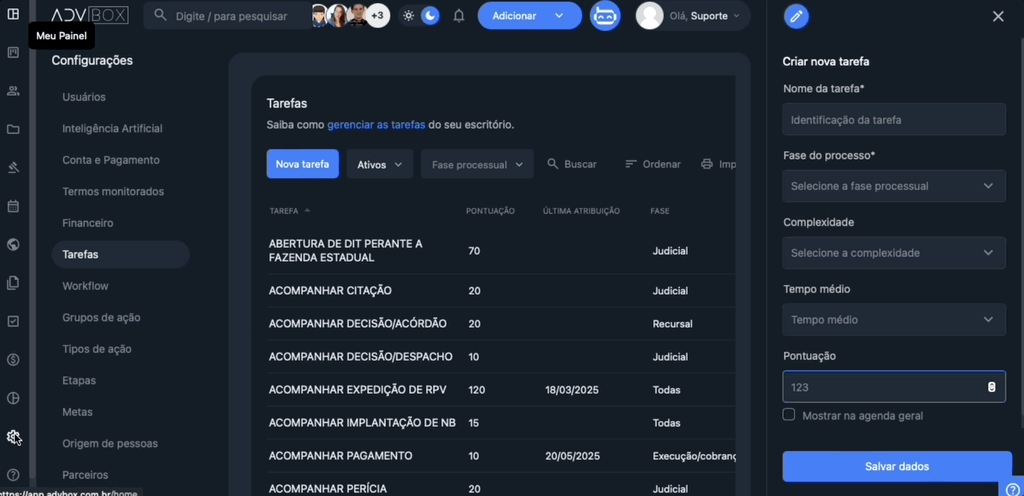Image resolution: width=1024 pixels, height=496 pixels.
Task: Open the notifications bell
Action: pos(459,16)
